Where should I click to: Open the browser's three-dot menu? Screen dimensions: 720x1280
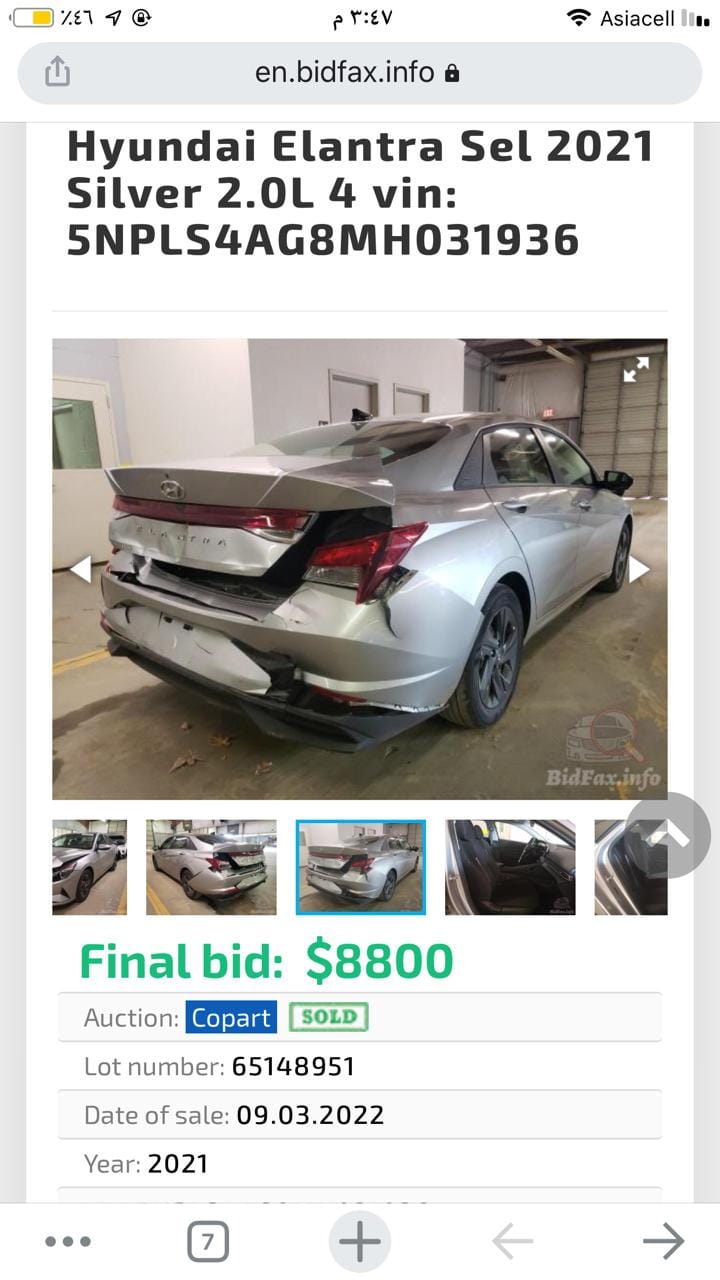(68, 1241)
